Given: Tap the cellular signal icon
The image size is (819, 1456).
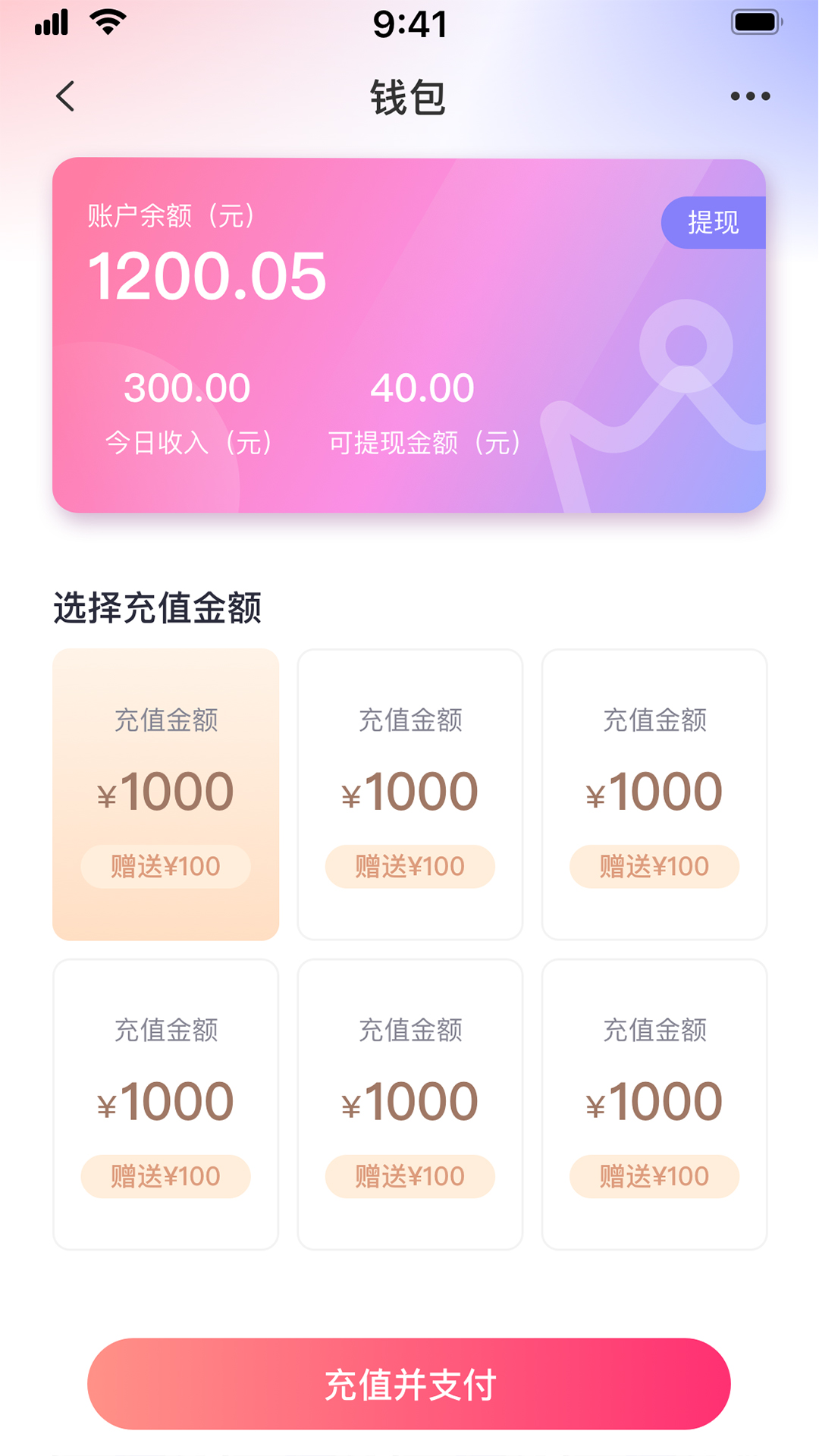Looking at the screenshot, I should point(51,23).
